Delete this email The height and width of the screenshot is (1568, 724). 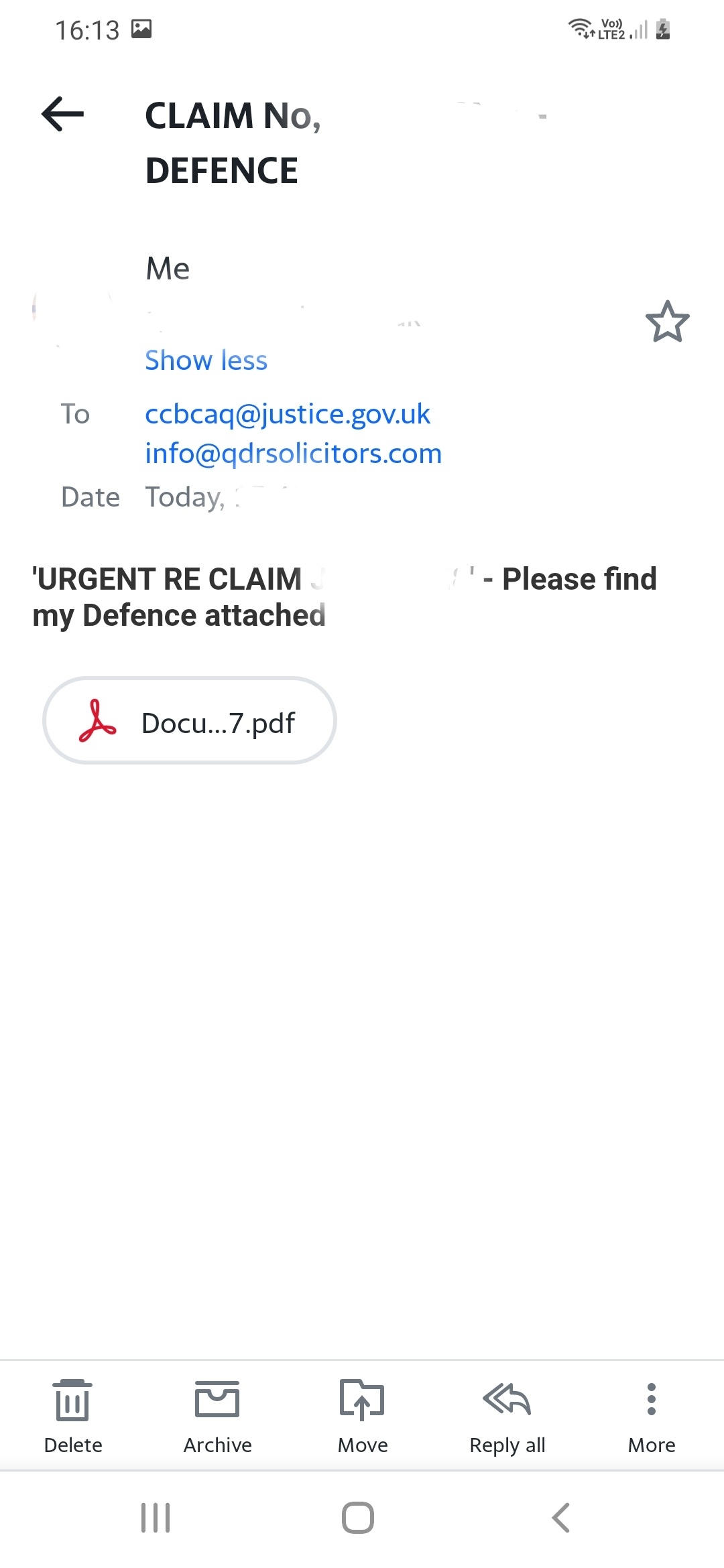point(72,1415)
